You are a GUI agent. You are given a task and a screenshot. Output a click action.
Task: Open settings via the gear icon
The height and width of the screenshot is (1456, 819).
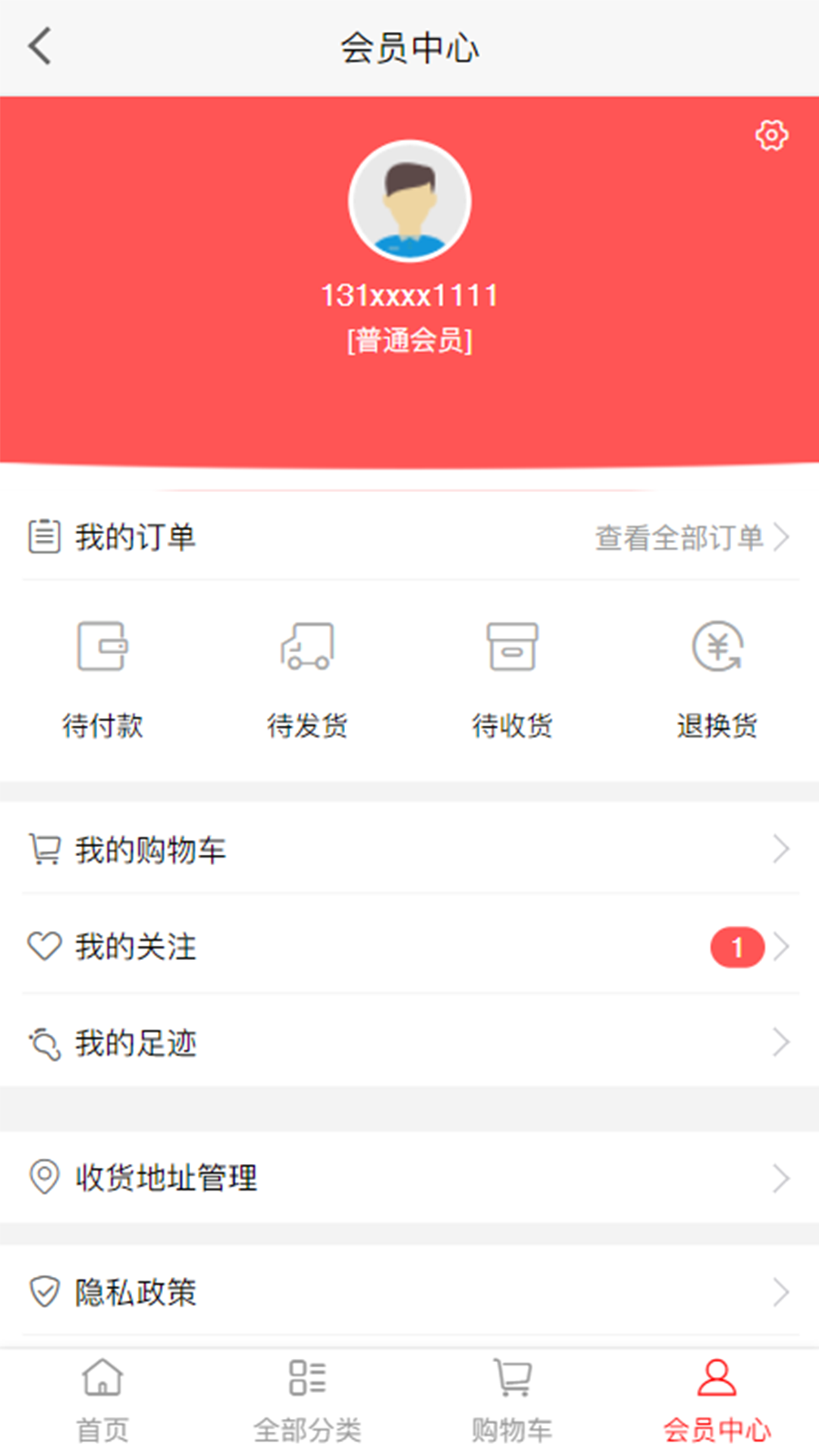point(772,135)
